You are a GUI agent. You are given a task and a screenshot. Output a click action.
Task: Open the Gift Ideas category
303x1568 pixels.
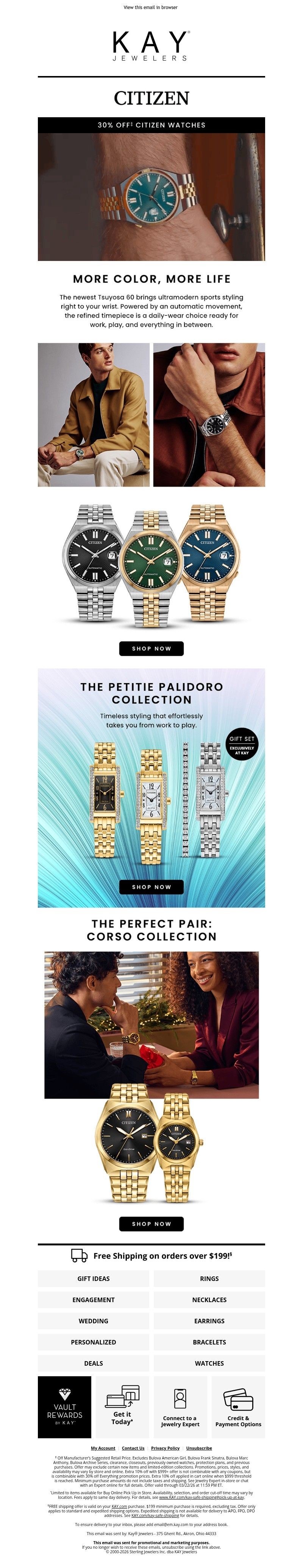[93, 1279]
